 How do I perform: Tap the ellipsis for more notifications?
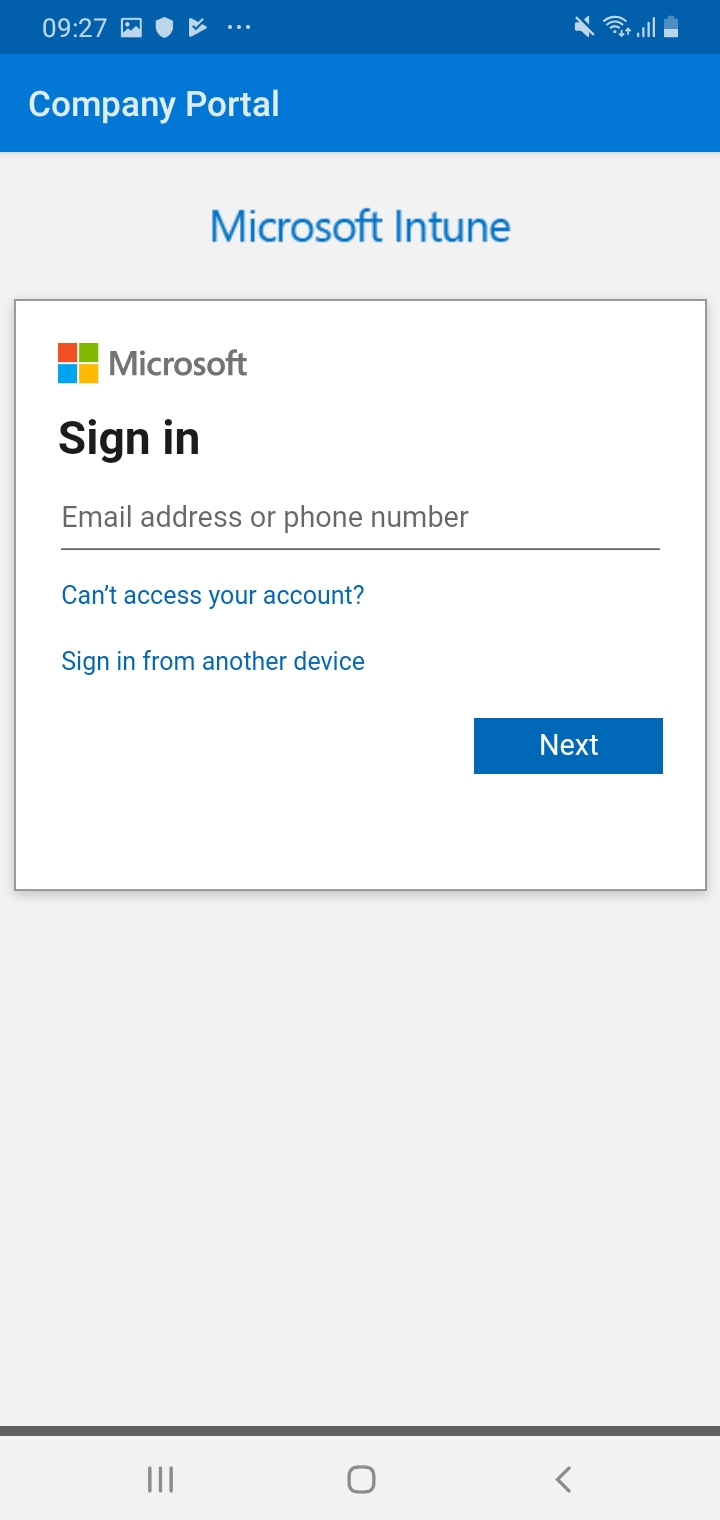238,27
